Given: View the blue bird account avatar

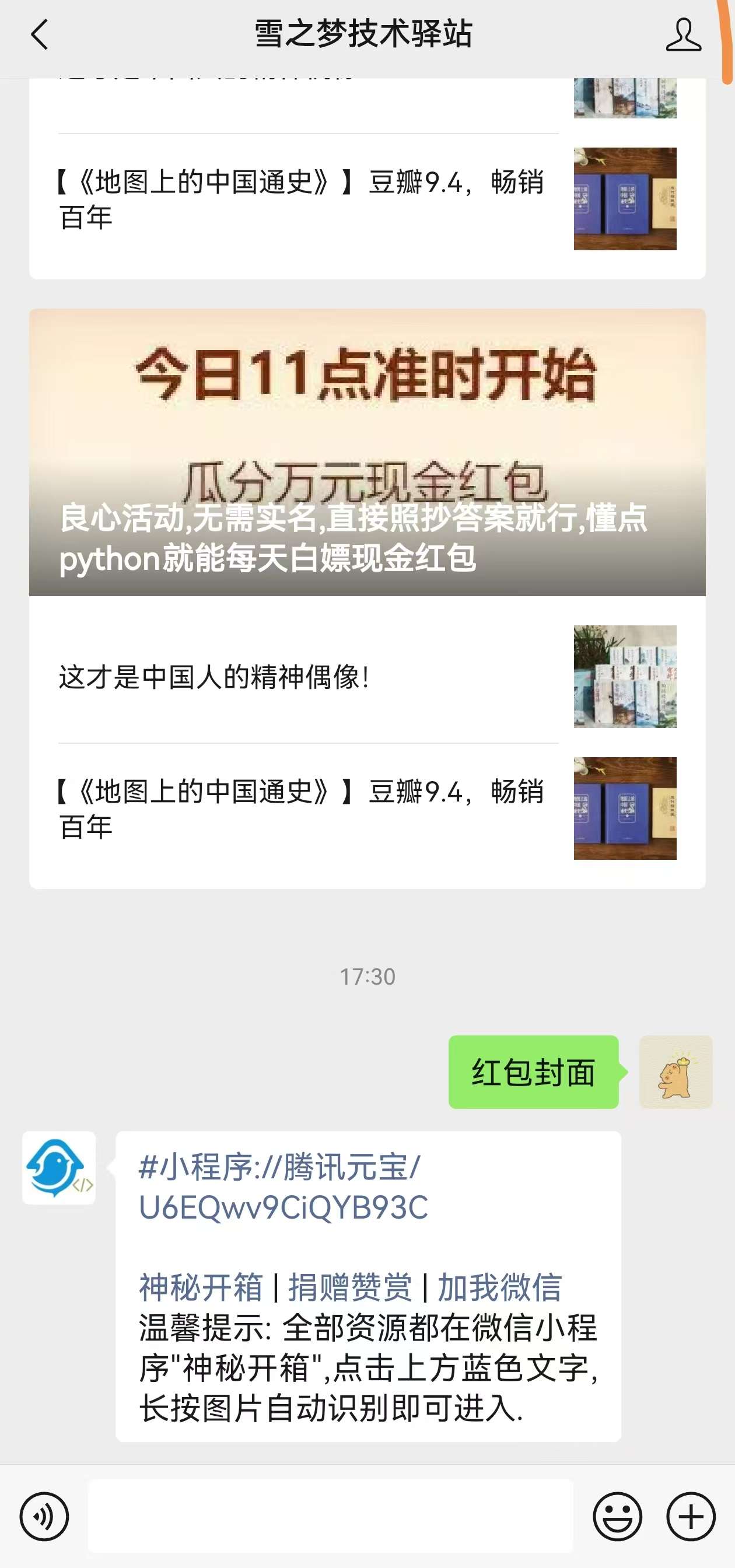Looking at the screenshot, I should click(x=59, y=1167).
